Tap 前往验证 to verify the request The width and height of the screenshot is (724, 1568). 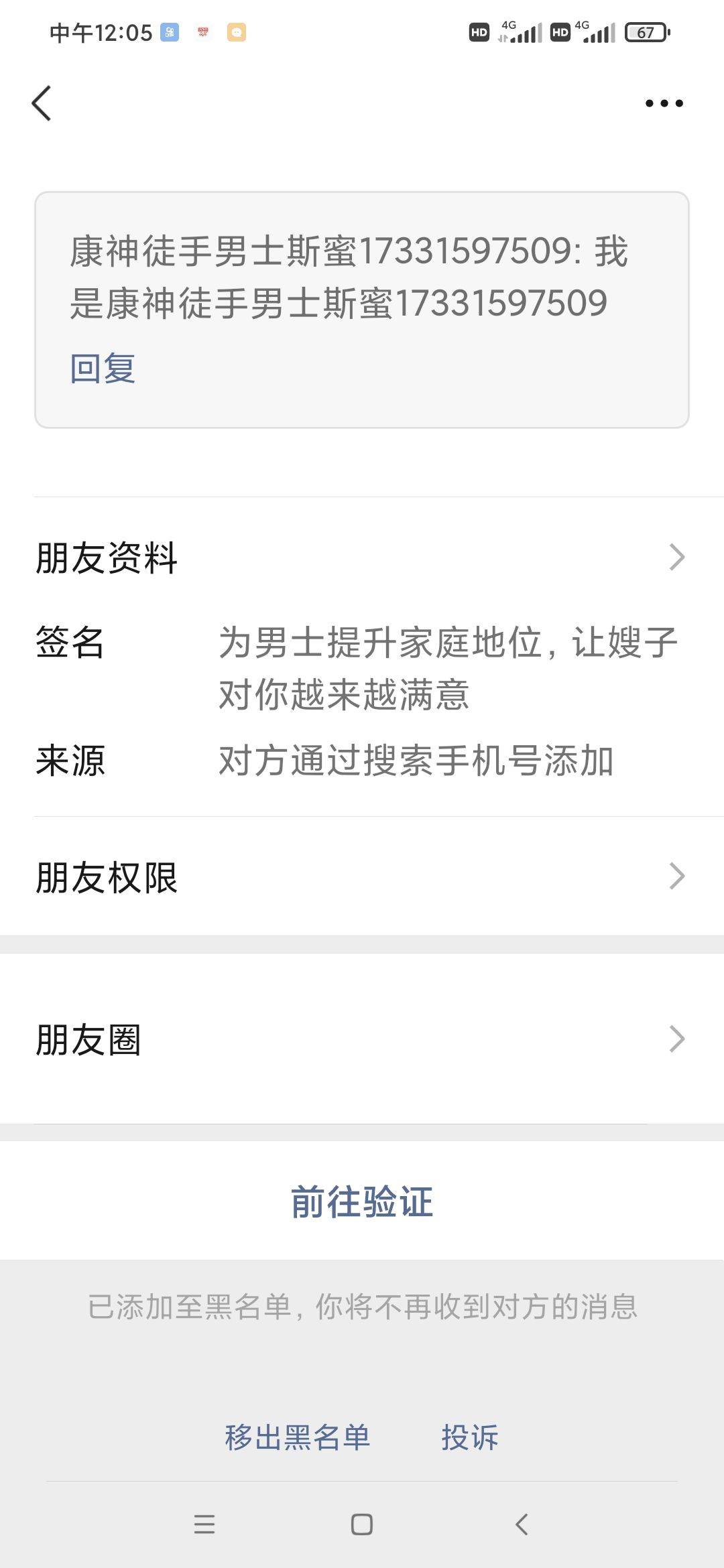(x=362, y=1201)
